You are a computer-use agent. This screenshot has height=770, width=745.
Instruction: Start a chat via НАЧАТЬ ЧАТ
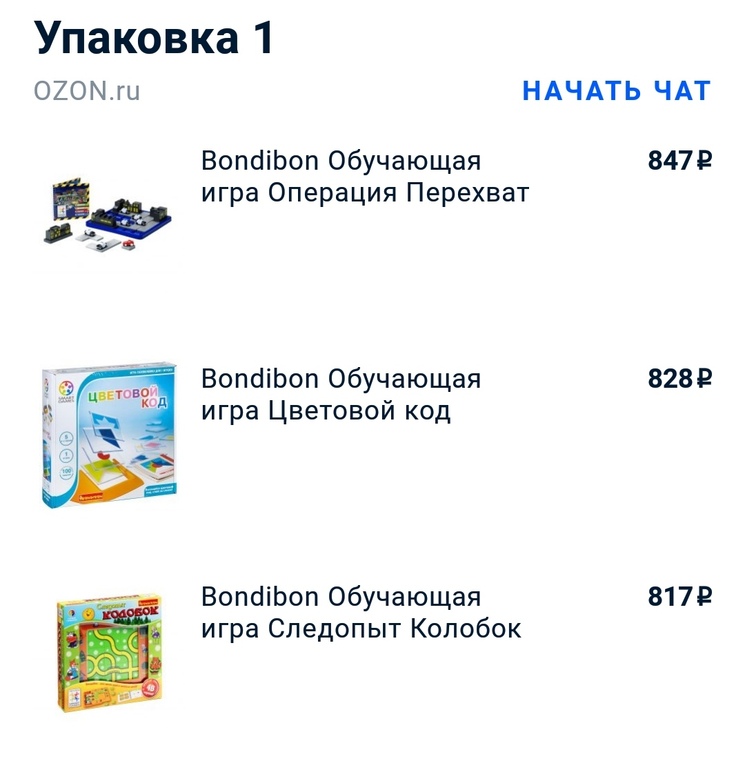(615, 91)
